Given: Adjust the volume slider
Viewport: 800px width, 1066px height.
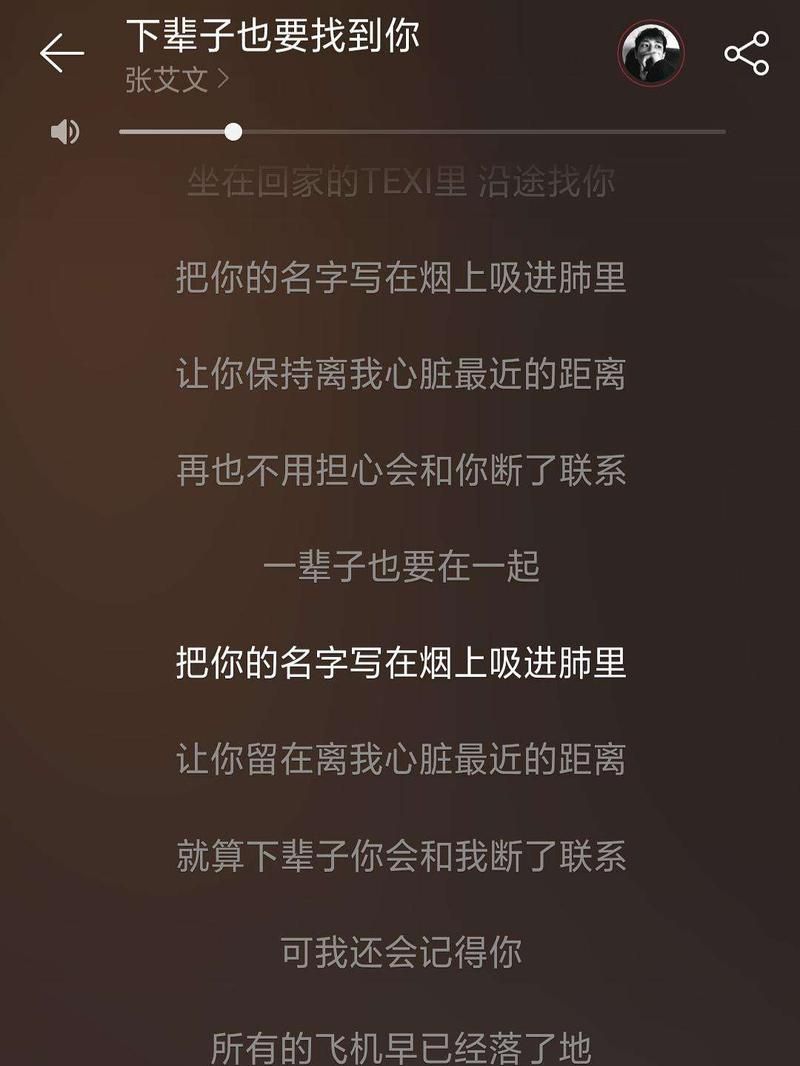Looking at the screenshot, I should (233, 131).
